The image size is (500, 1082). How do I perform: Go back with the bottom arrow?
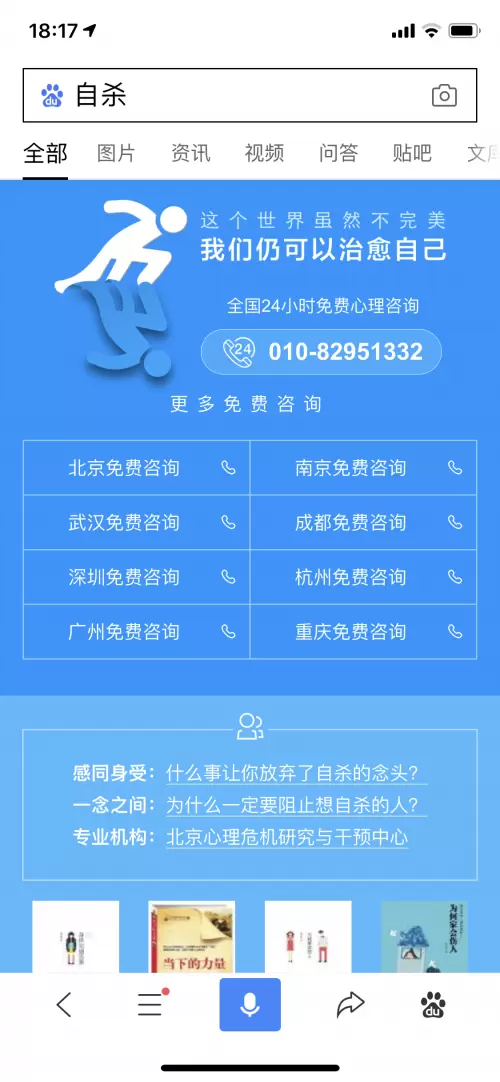pyautogui.click(x=63, y=1005)
